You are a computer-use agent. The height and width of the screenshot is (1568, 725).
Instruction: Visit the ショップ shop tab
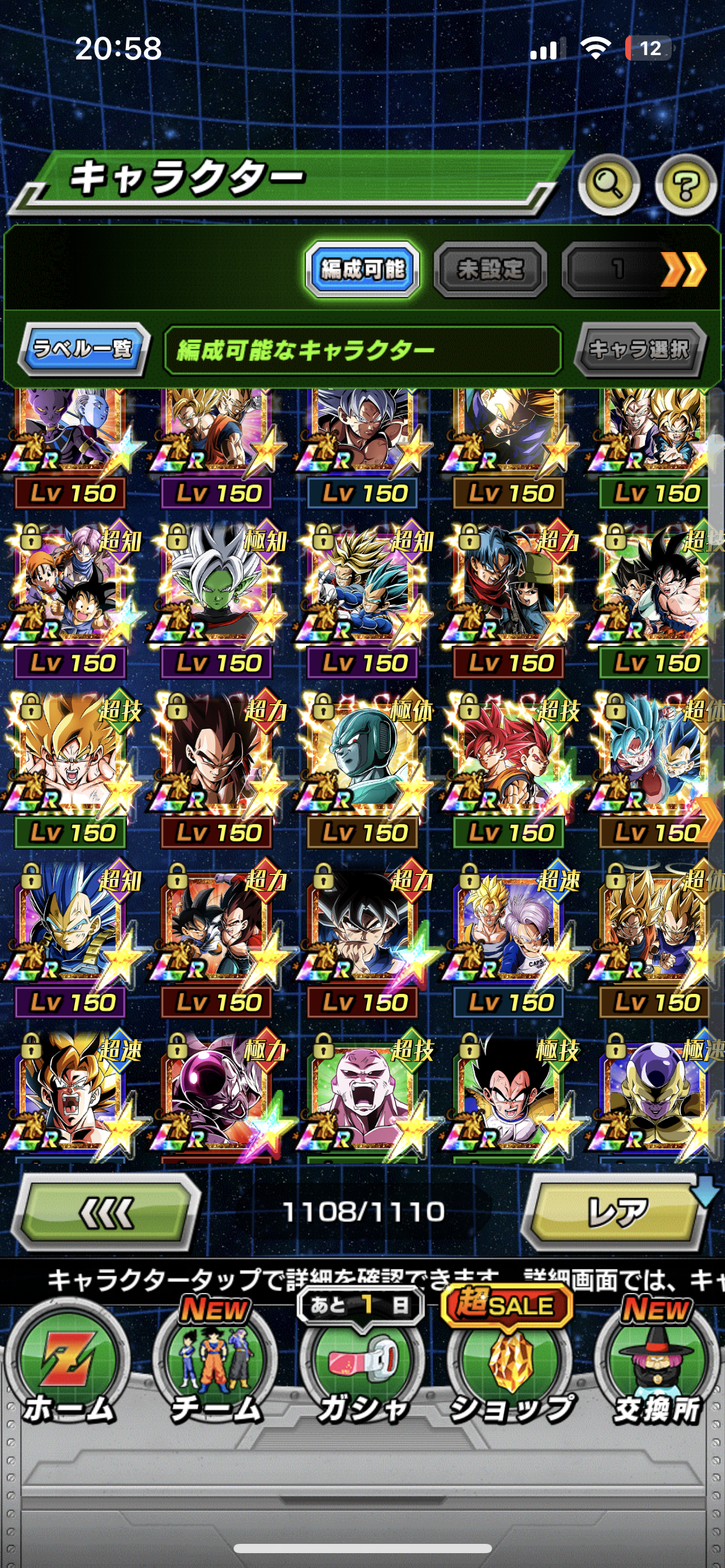pos(511,1376)
